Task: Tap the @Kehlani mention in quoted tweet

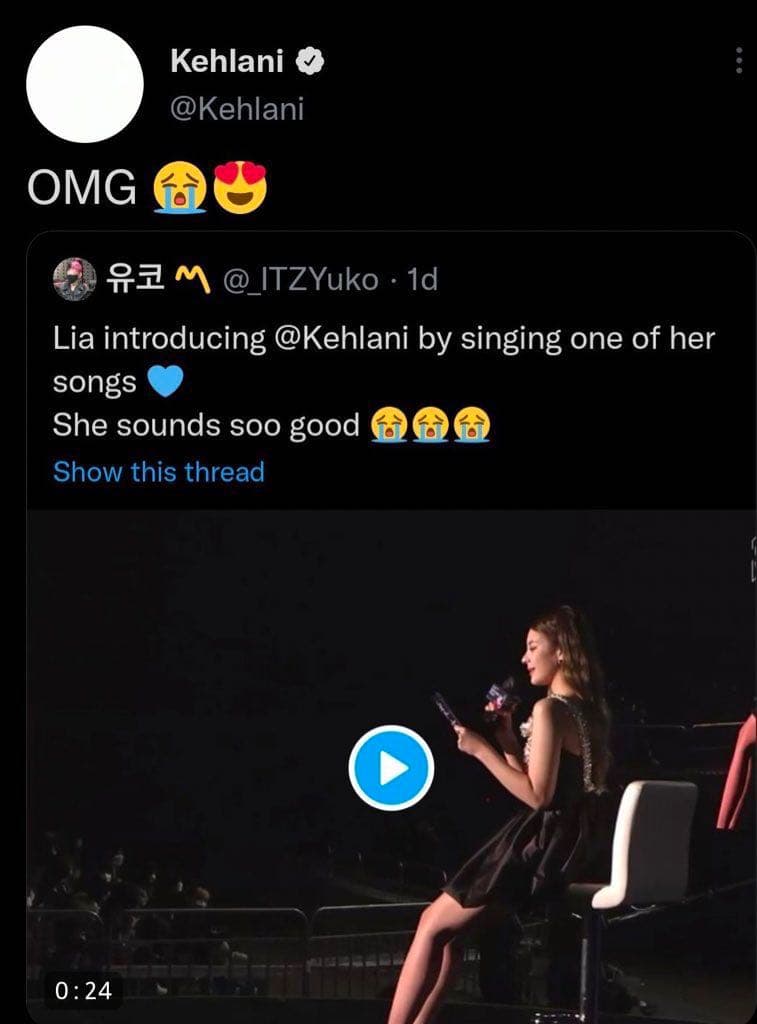Action: (343, 338)
